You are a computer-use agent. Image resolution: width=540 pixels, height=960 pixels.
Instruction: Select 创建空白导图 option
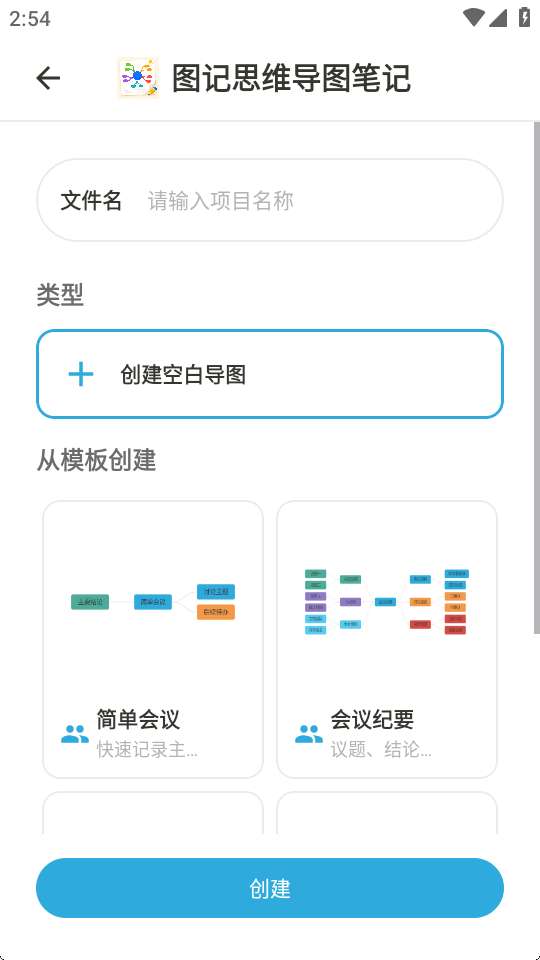270,374
